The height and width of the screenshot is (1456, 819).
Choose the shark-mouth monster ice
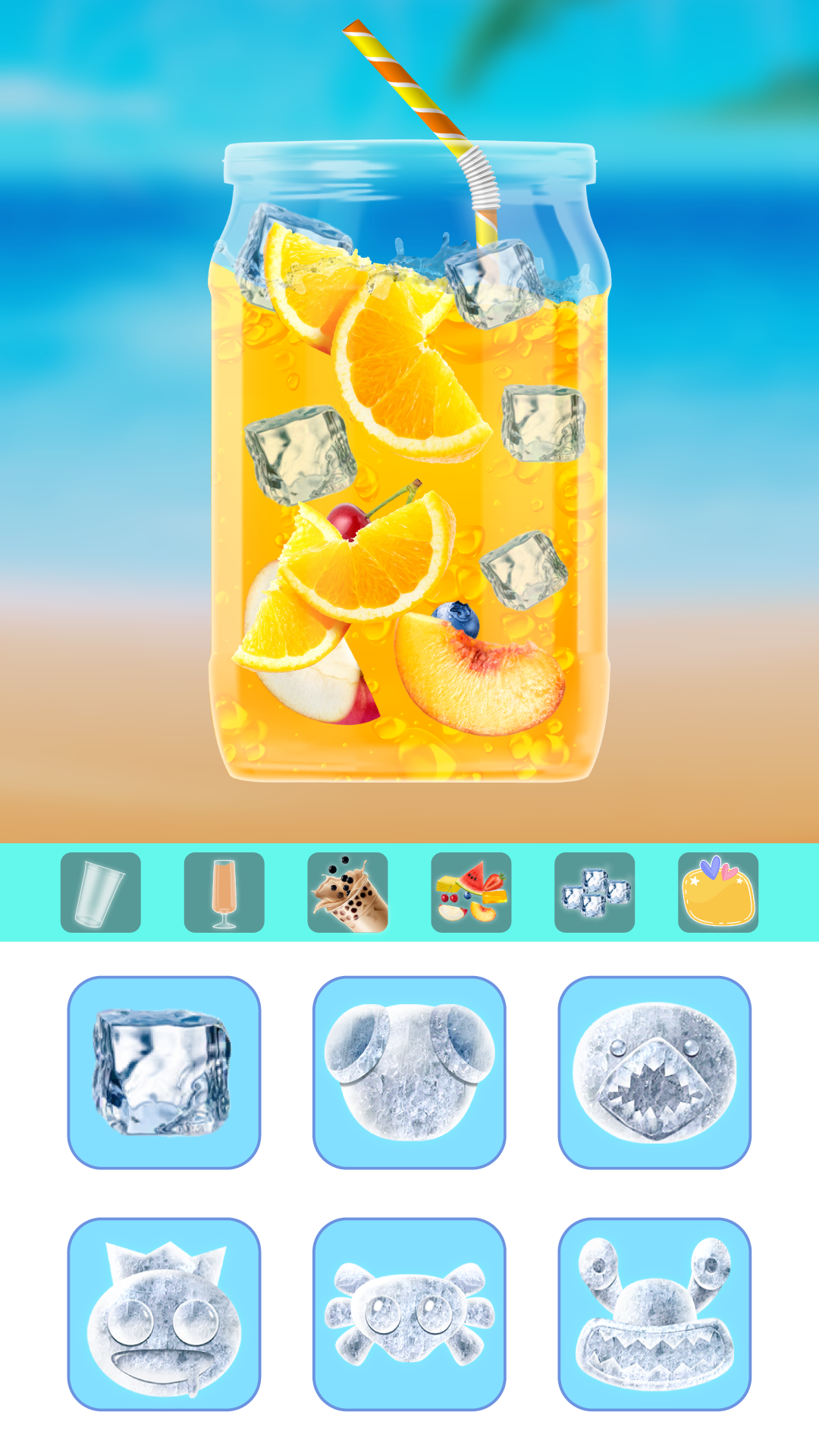point(654,1072)
